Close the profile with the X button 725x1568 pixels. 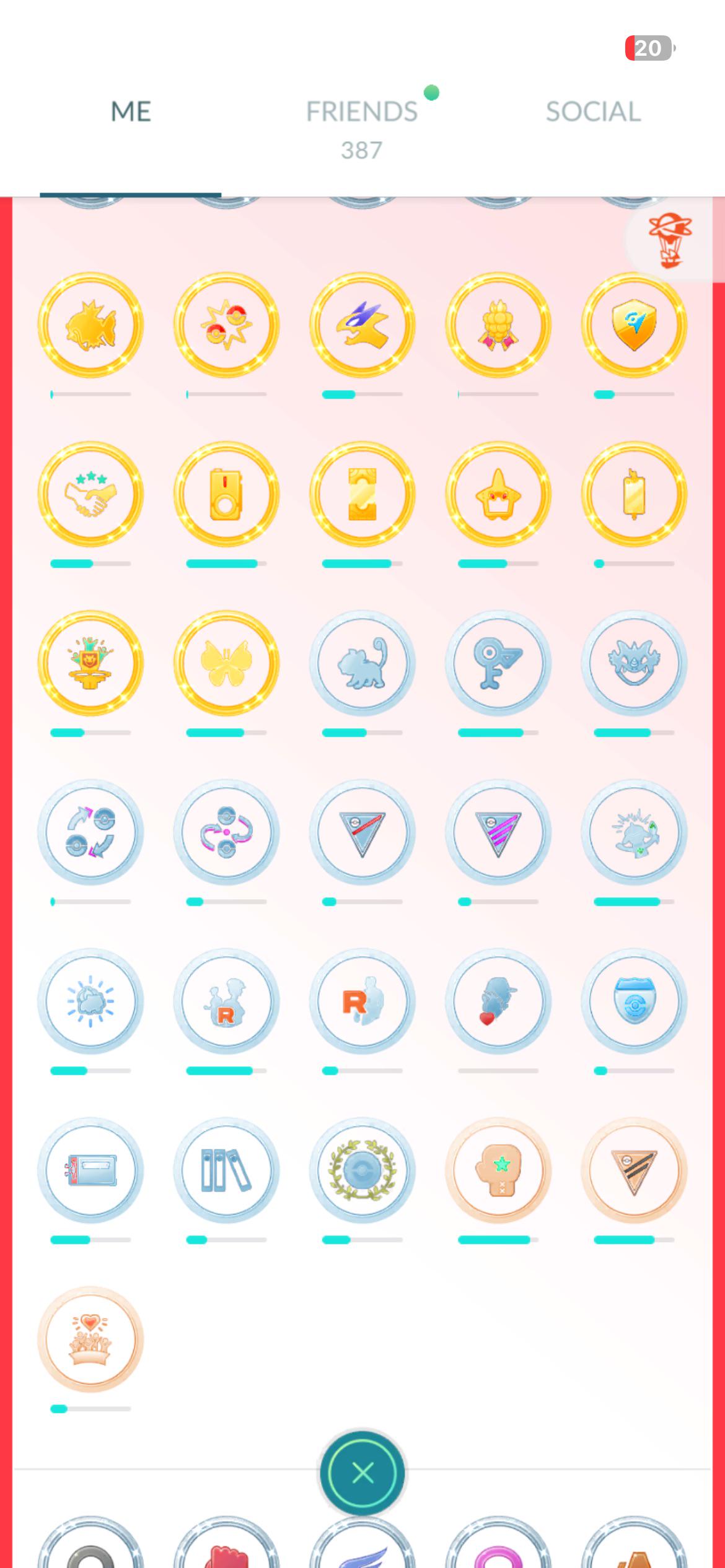coord(362,1473)
